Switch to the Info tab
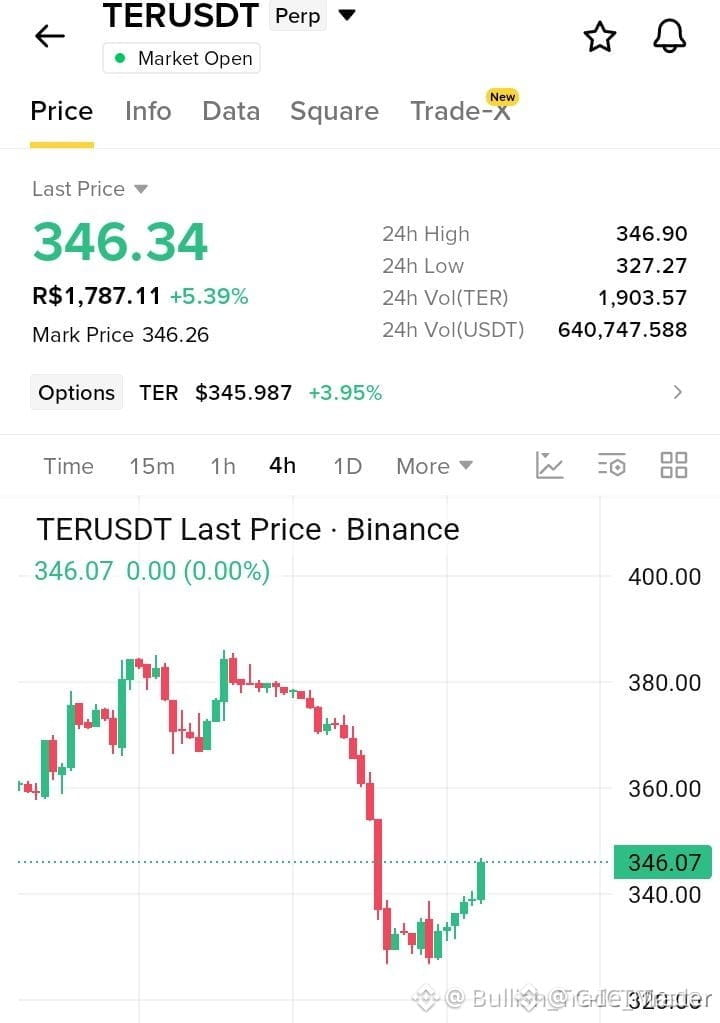 pos(148,111)
